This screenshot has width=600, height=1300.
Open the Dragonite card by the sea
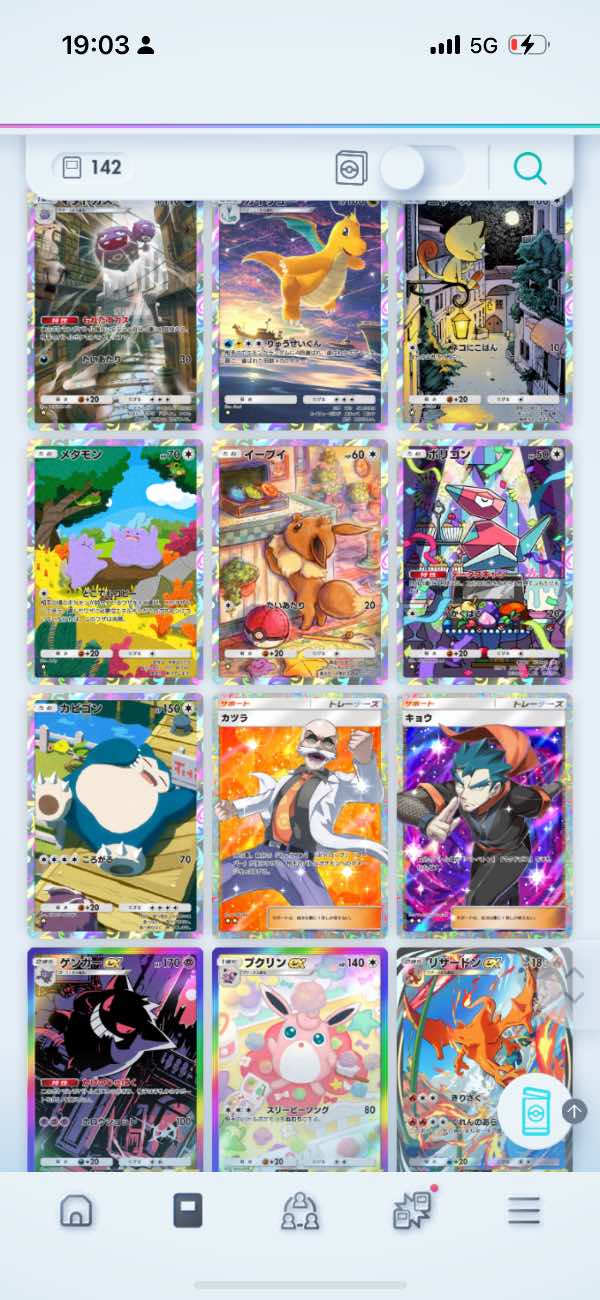coord(300,312)
